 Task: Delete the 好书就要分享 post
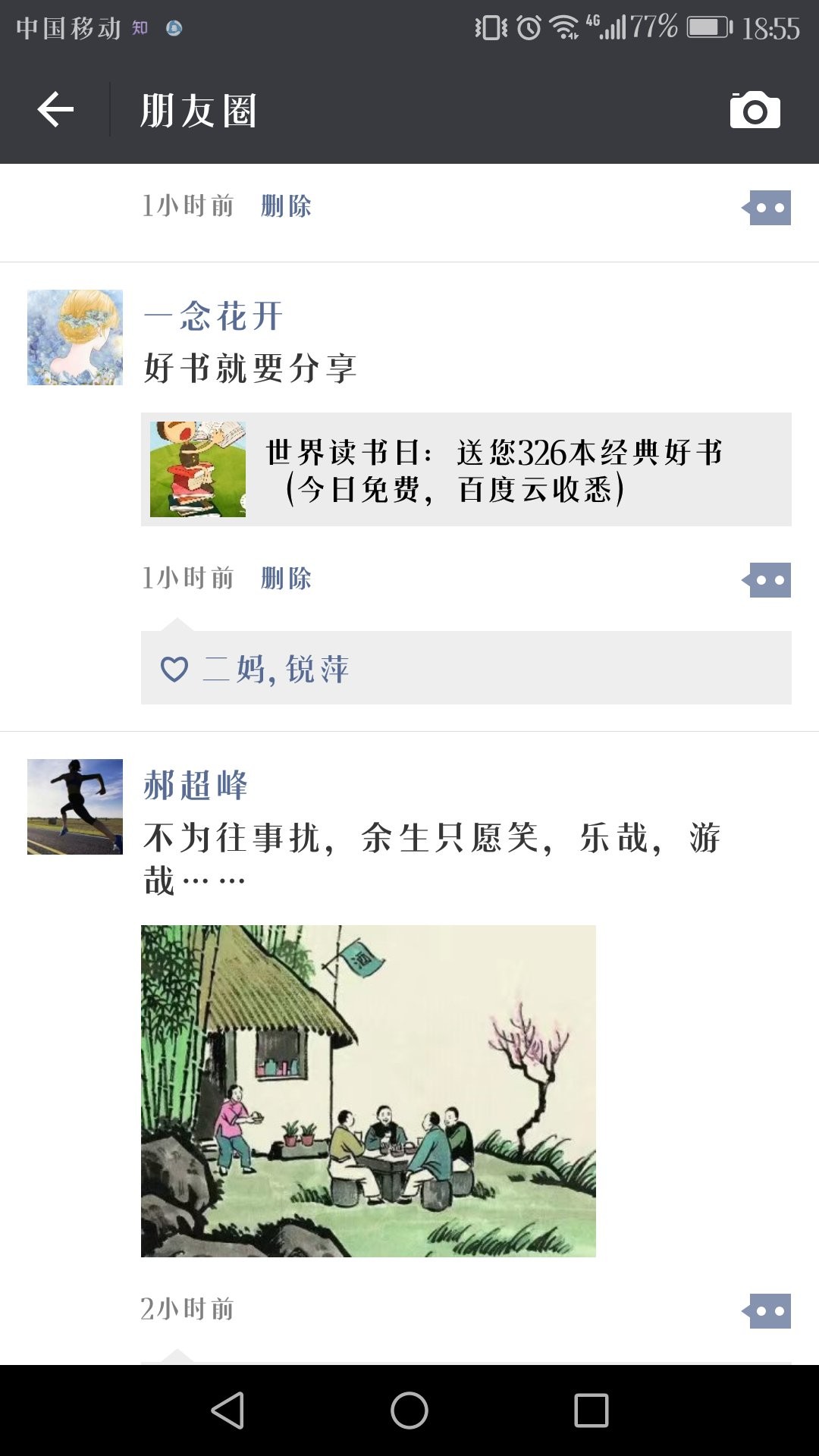coord(286,579)
